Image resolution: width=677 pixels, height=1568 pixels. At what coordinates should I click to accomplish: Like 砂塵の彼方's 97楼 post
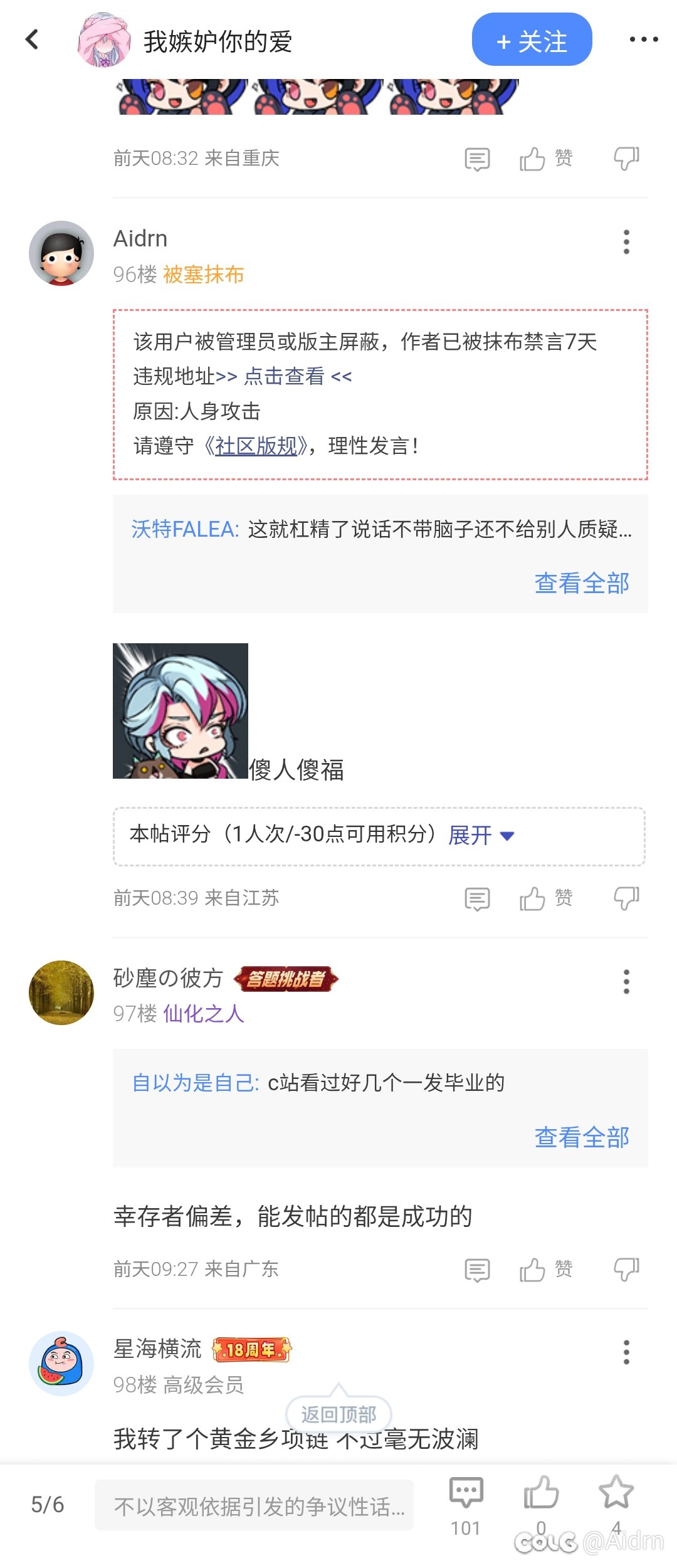[x=533, y=1270]
